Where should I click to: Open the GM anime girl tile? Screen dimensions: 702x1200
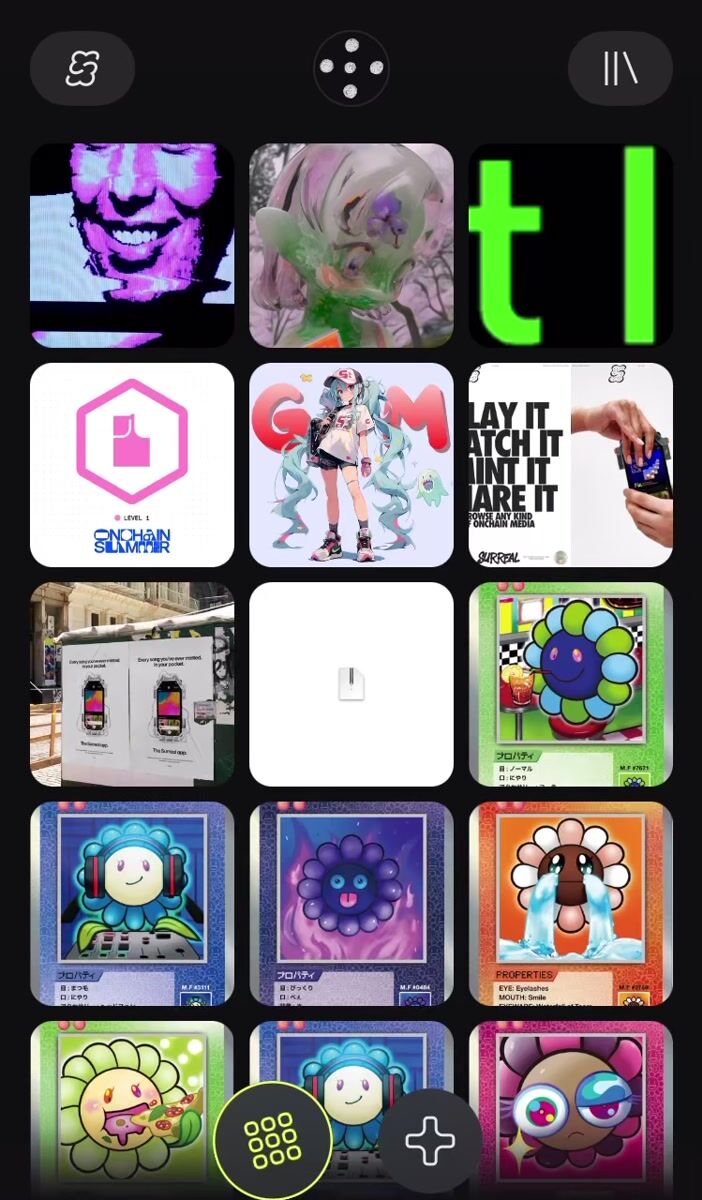351,465
